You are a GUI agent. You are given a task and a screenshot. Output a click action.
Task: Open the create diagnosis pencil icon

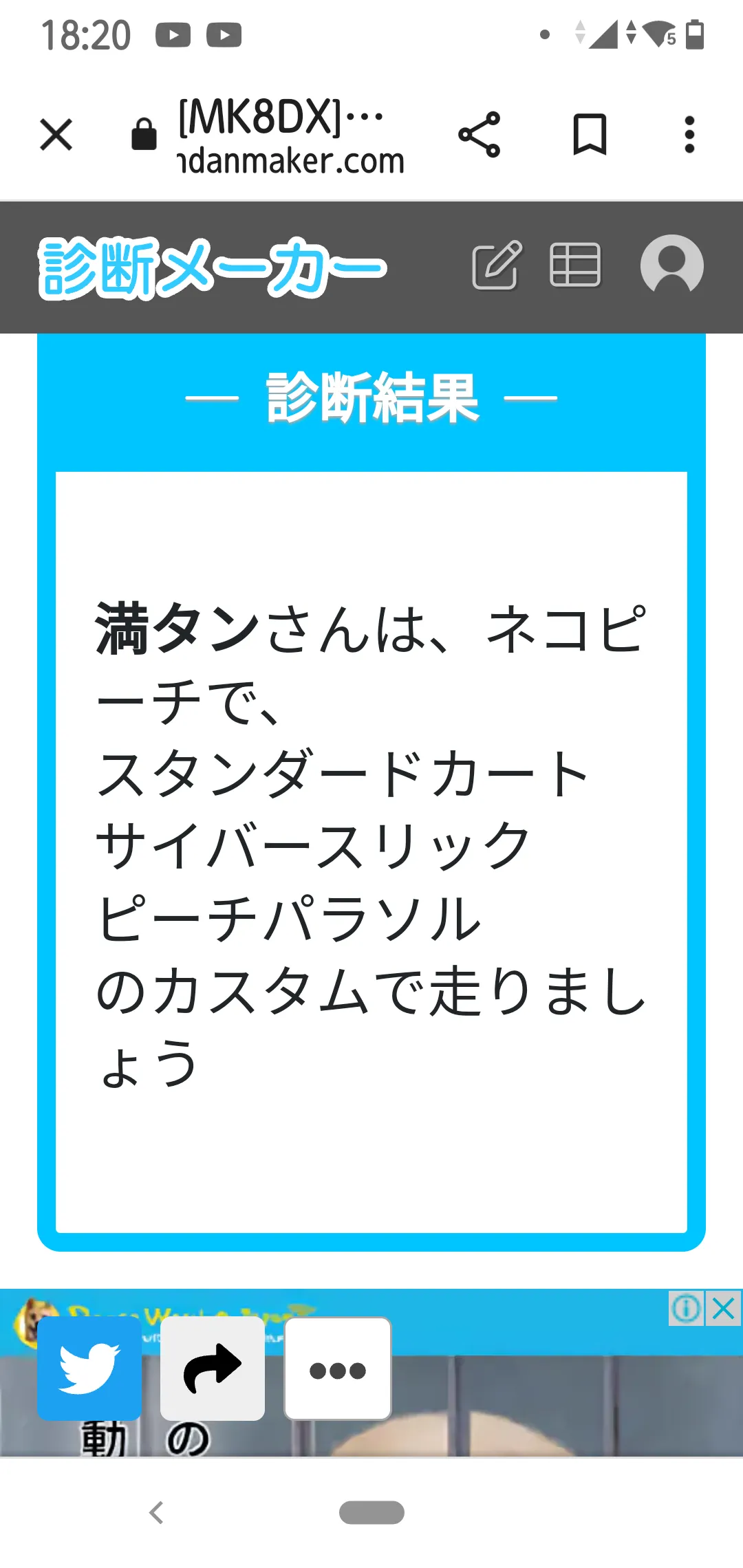(497, 265)
